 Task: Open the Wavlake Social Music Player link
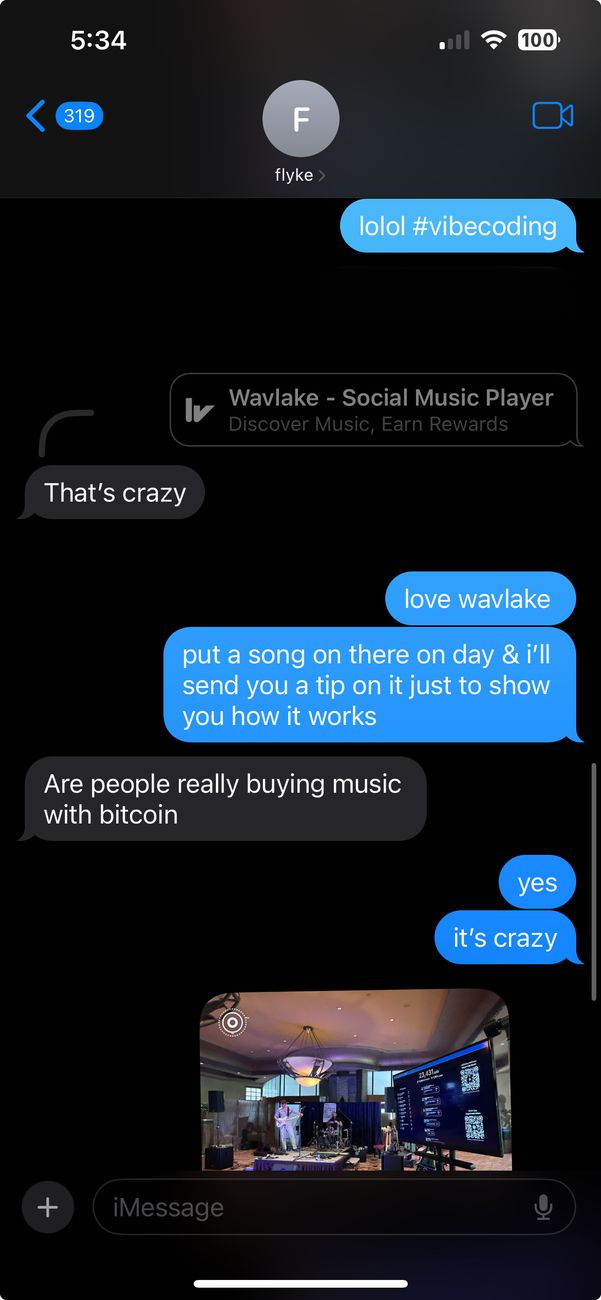coord(374,410)
